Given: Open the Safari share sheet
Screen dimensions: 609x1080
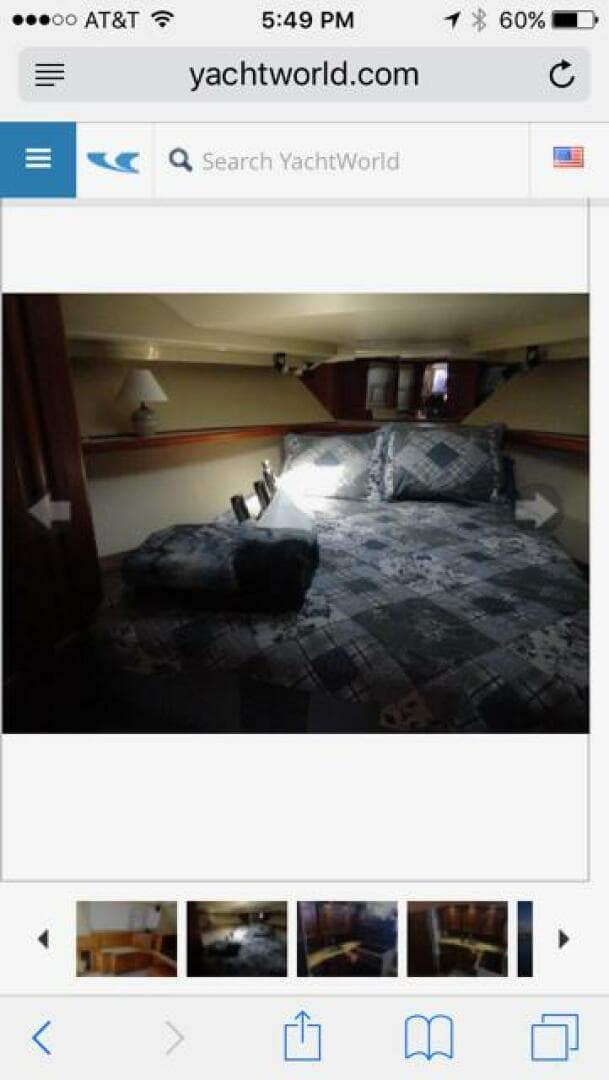Looking at the screenshot, I should 302,1038.
